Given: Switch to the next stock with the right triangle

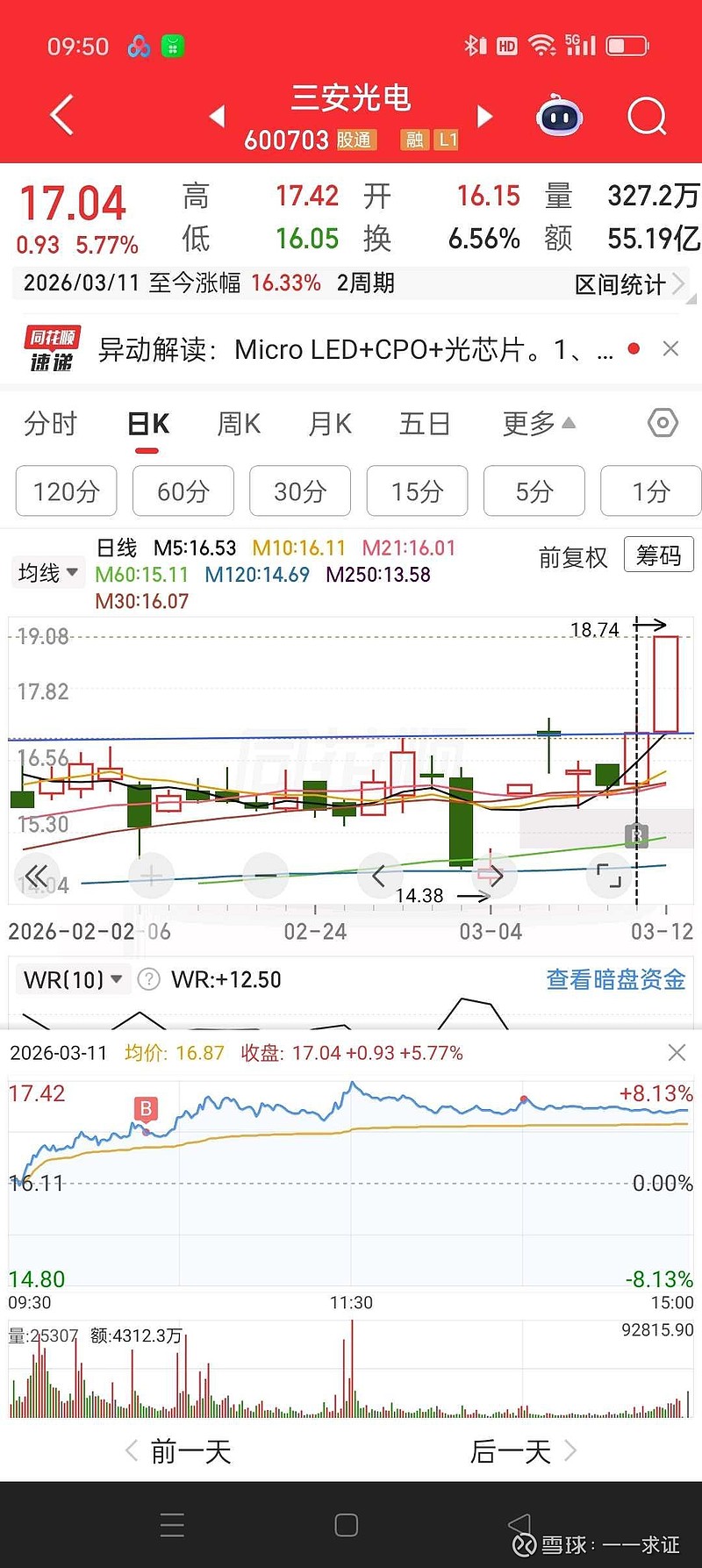Looking at the screenshot, I should click(x=484, y=116).
